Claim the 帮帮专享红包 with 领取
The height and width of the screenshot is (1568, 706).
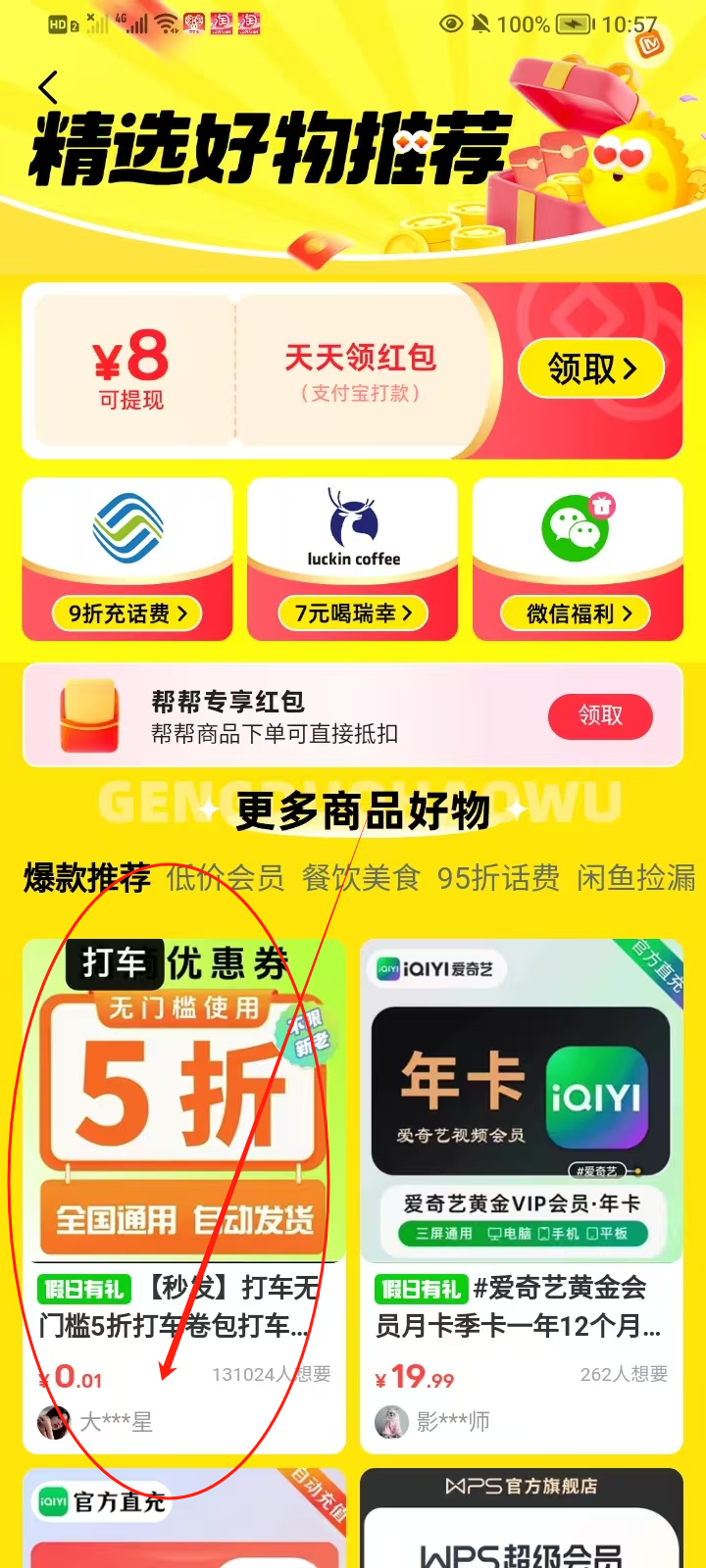[x=600, y=715]
